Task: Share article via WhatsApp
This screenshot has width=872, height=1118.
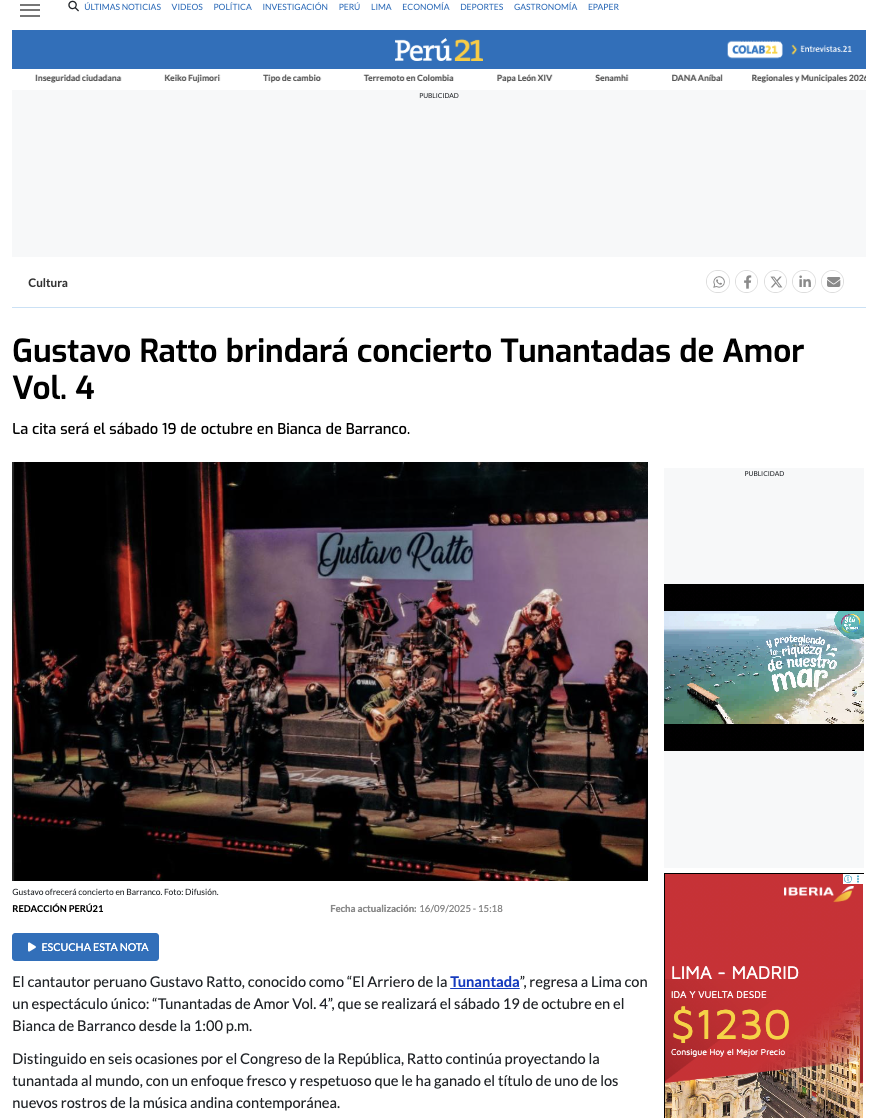Action: 718,282
